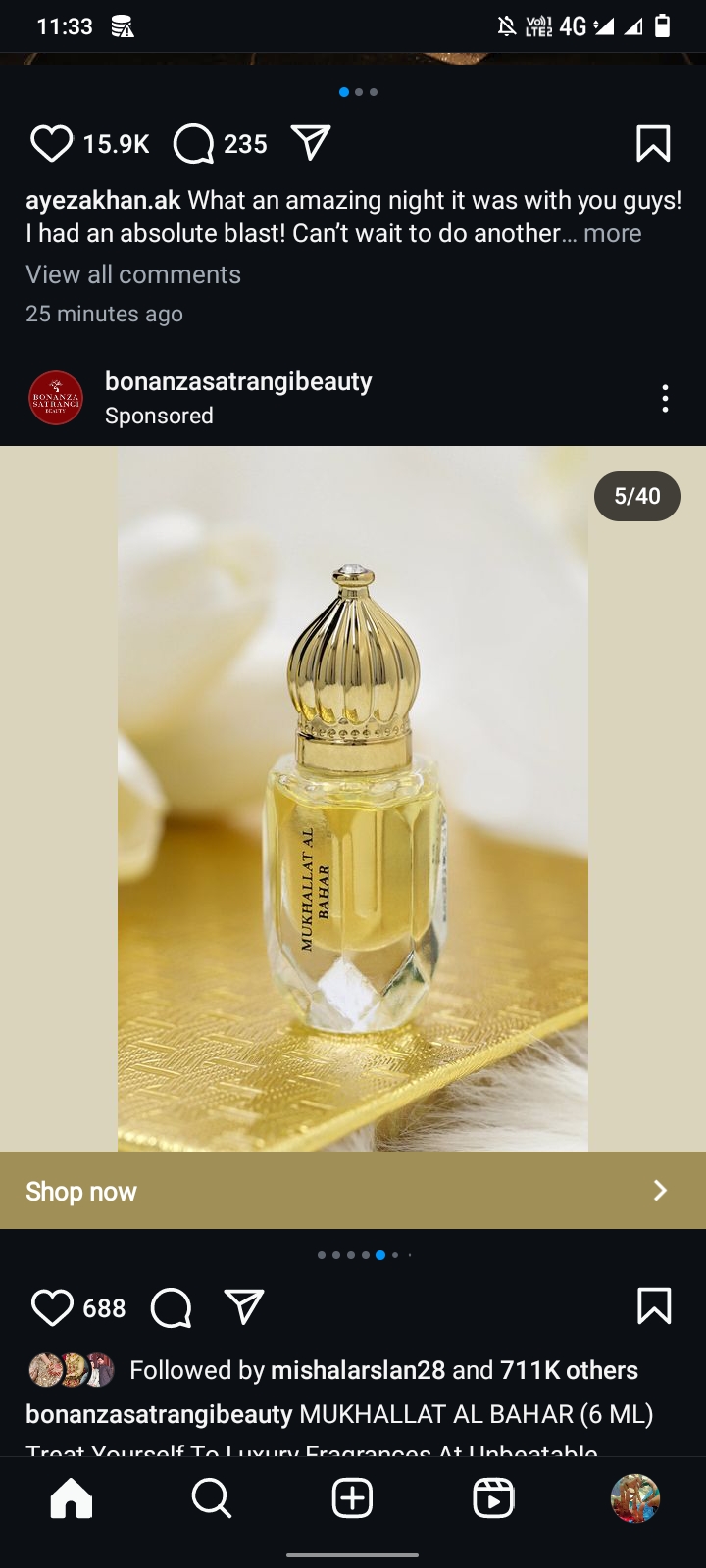Open mishalarslan28's profile link
Viewport: 706px width, 1568px height.
click(357, 1370)
